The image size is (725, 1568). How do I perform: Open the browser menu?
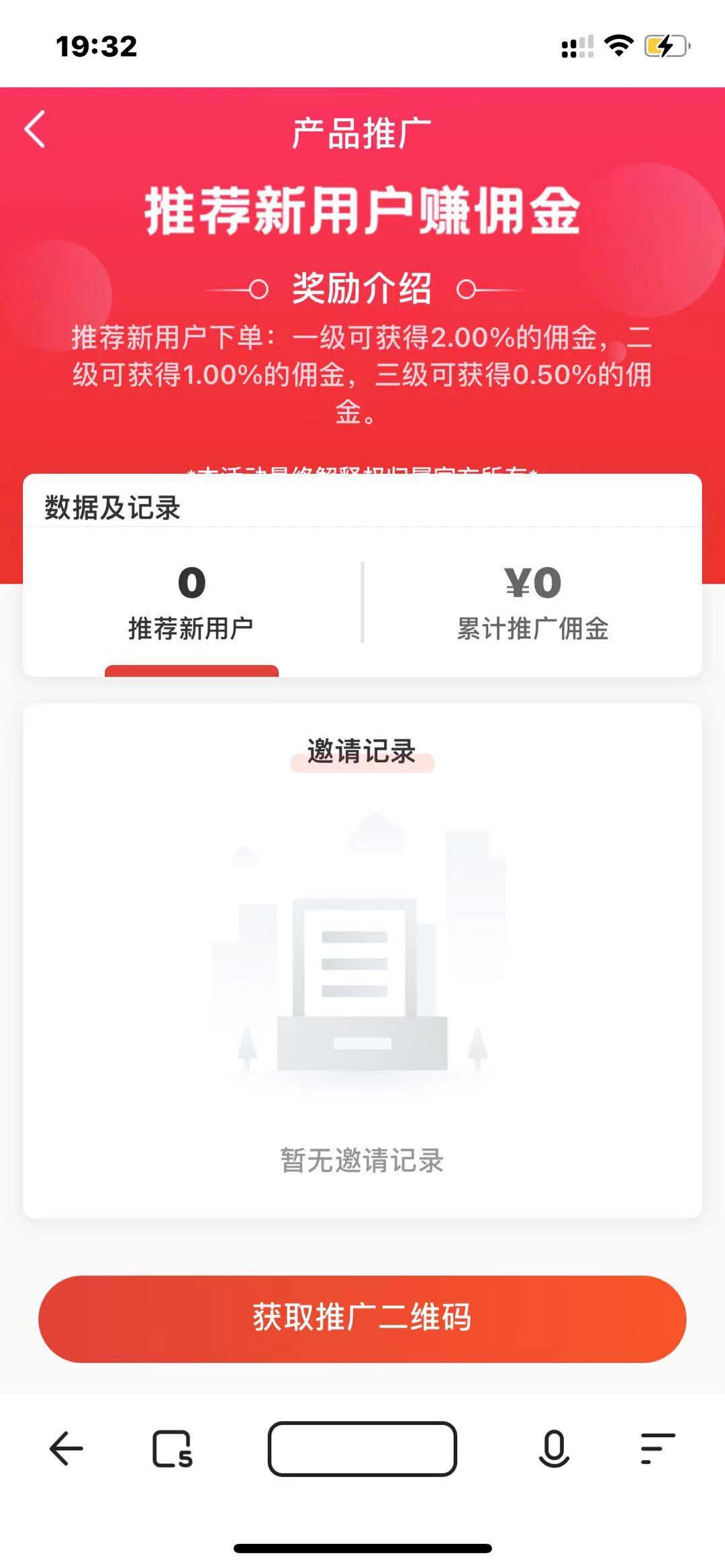coord(657,1449)
